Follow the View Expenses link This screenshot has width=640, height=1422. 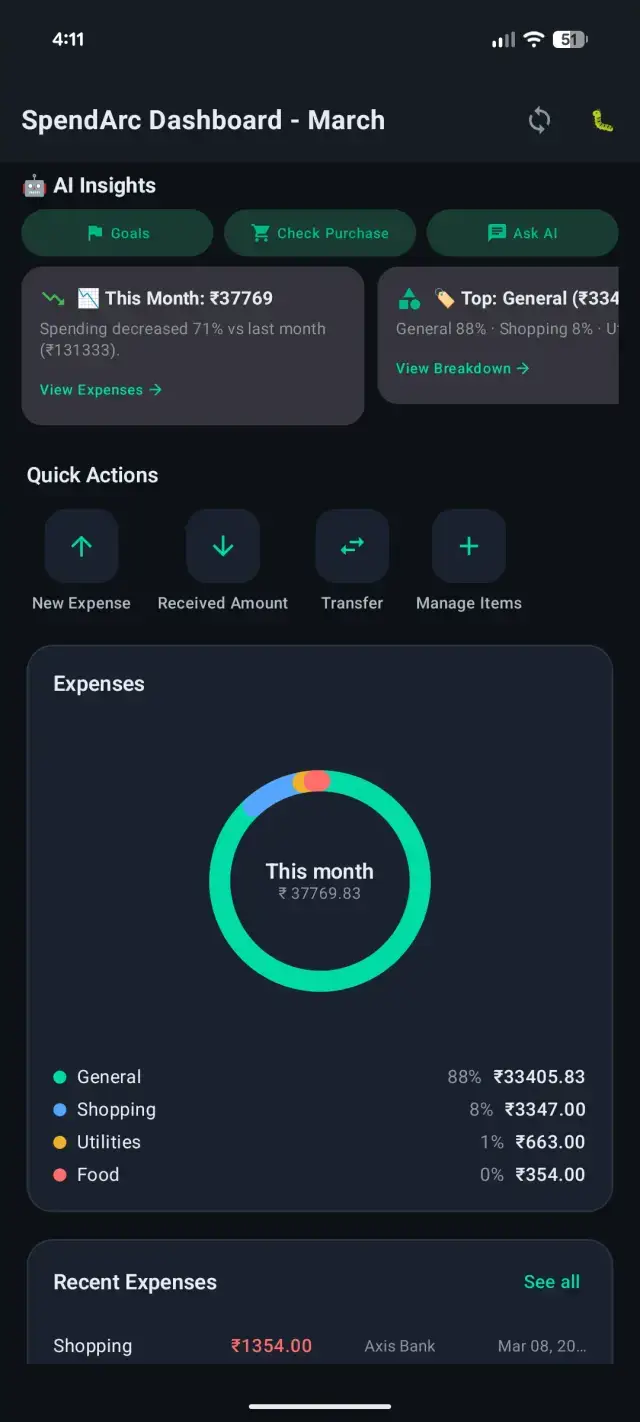click(x=100, y=390)
